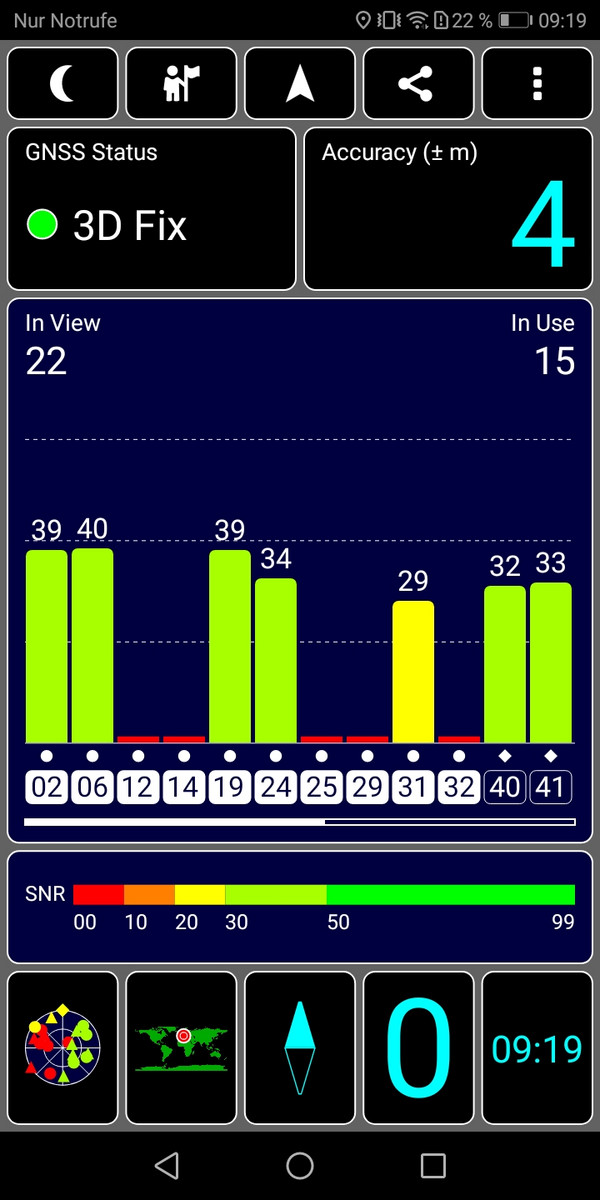Open the time tile showing 09:19
This screenshot has width=600, height=1200.
coord(537,1047)
